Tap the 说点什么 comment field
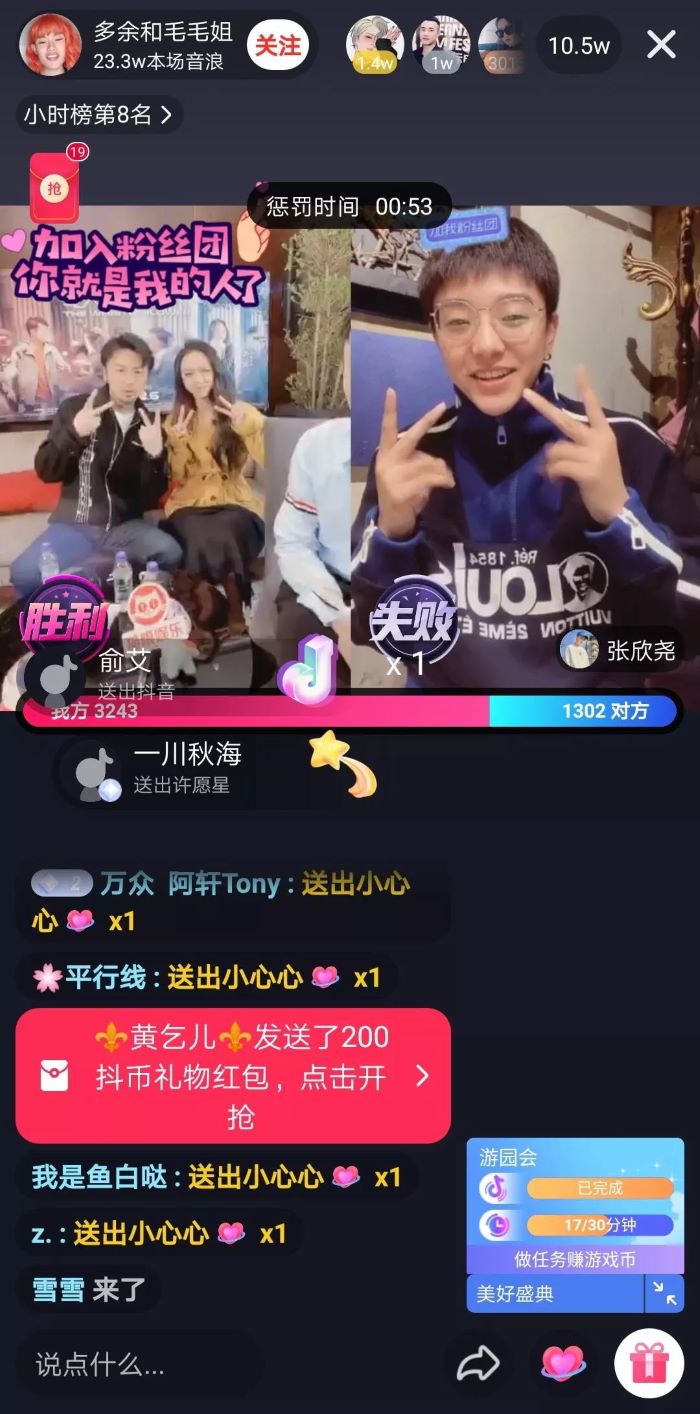The image size is (700, 1414). click(140, 1364)
